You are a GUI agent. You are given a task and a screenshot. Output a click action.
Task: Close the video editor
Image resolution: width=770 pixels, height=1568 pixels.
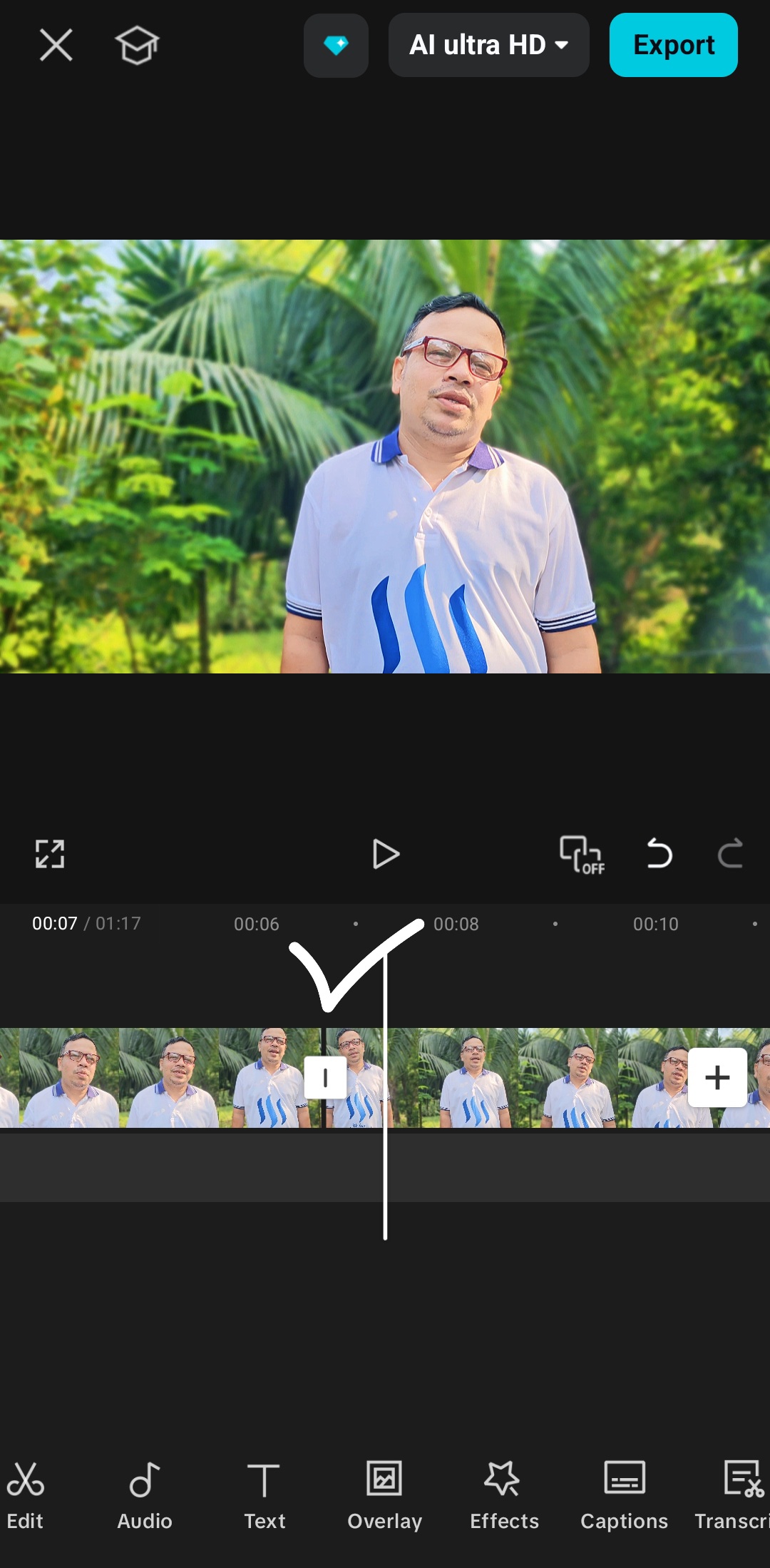point(56,45)
